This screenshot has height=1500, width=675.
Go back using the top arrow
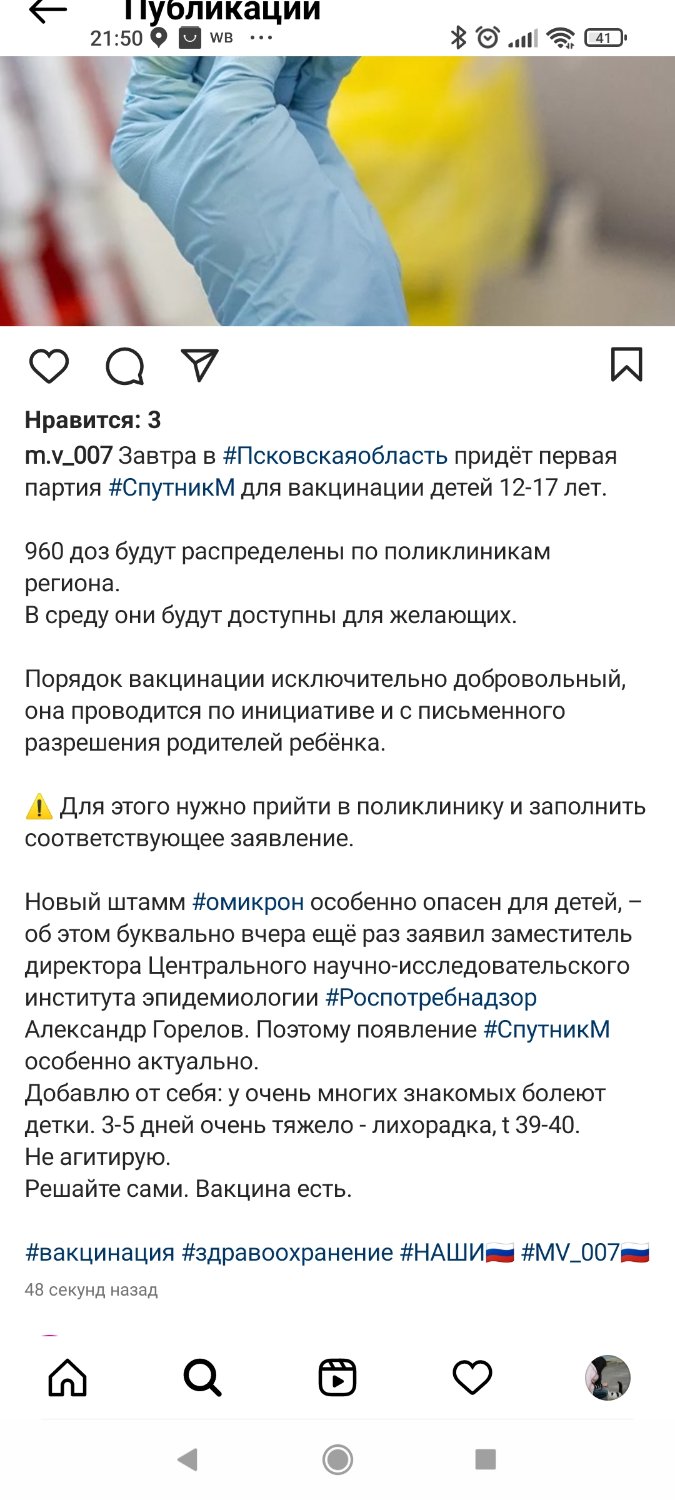point(46,11)
